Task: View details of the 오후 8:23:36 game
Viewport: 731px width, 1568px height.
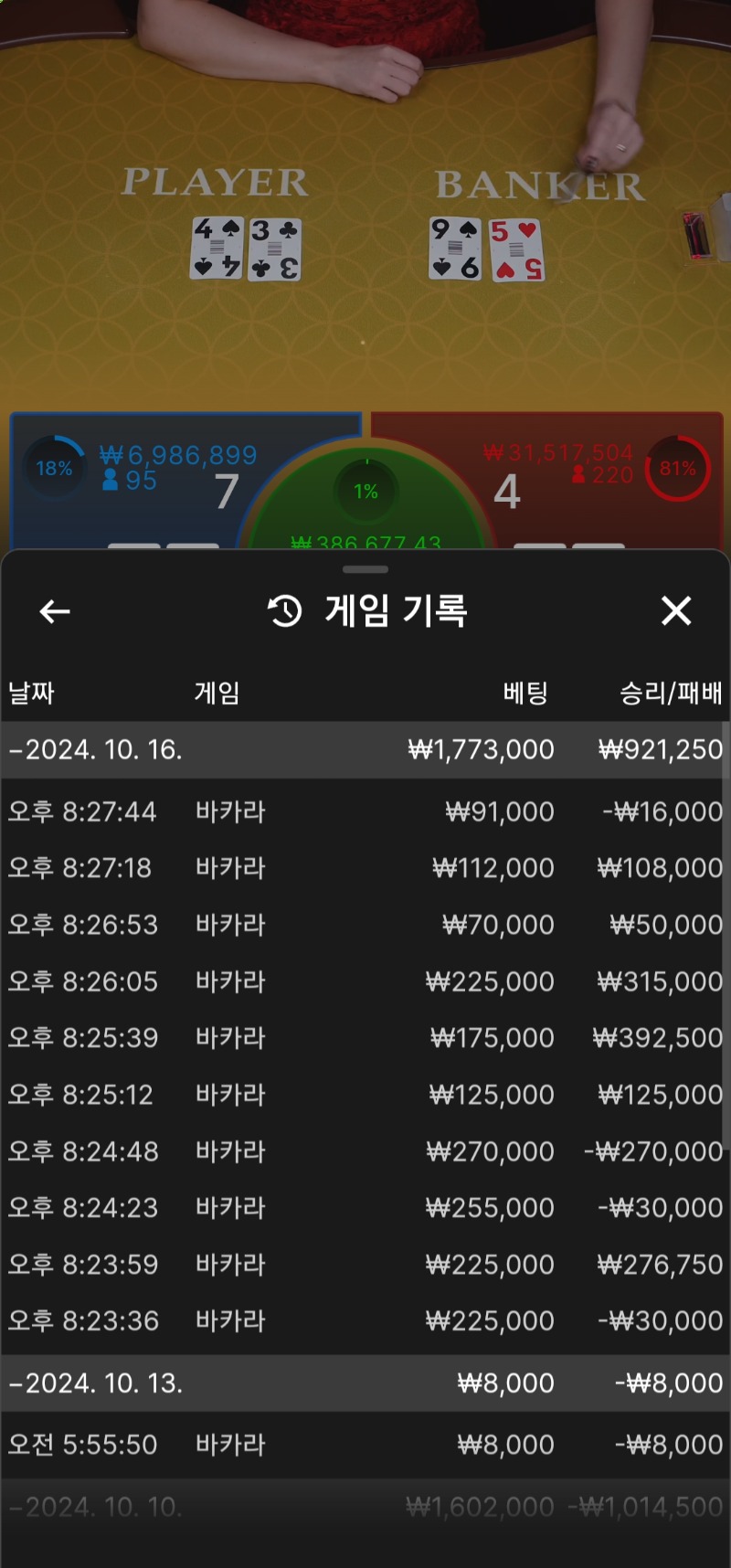Action: [365, 1321]
